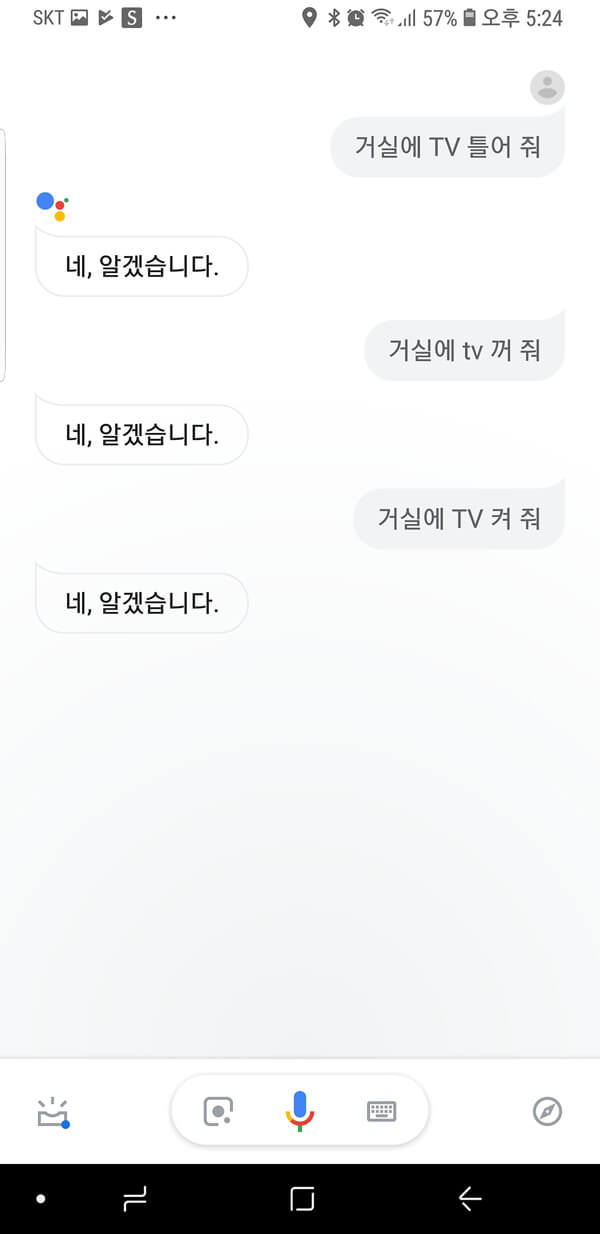Open Google Lens camera icon
The width and height of the screenshot is (600, 1234).
coord(218,1111)
